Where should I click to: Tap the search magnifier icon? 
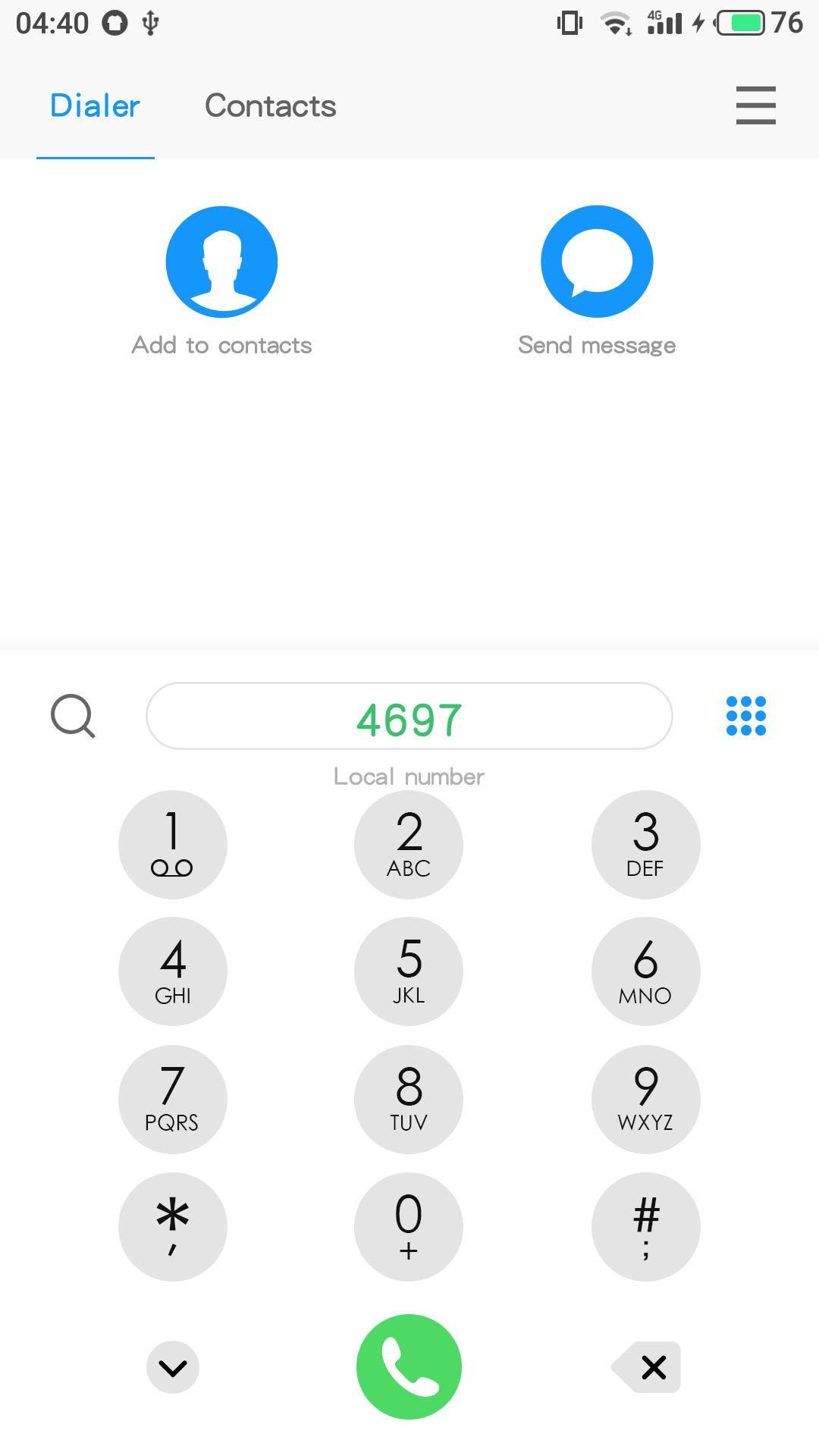point(73,716)
